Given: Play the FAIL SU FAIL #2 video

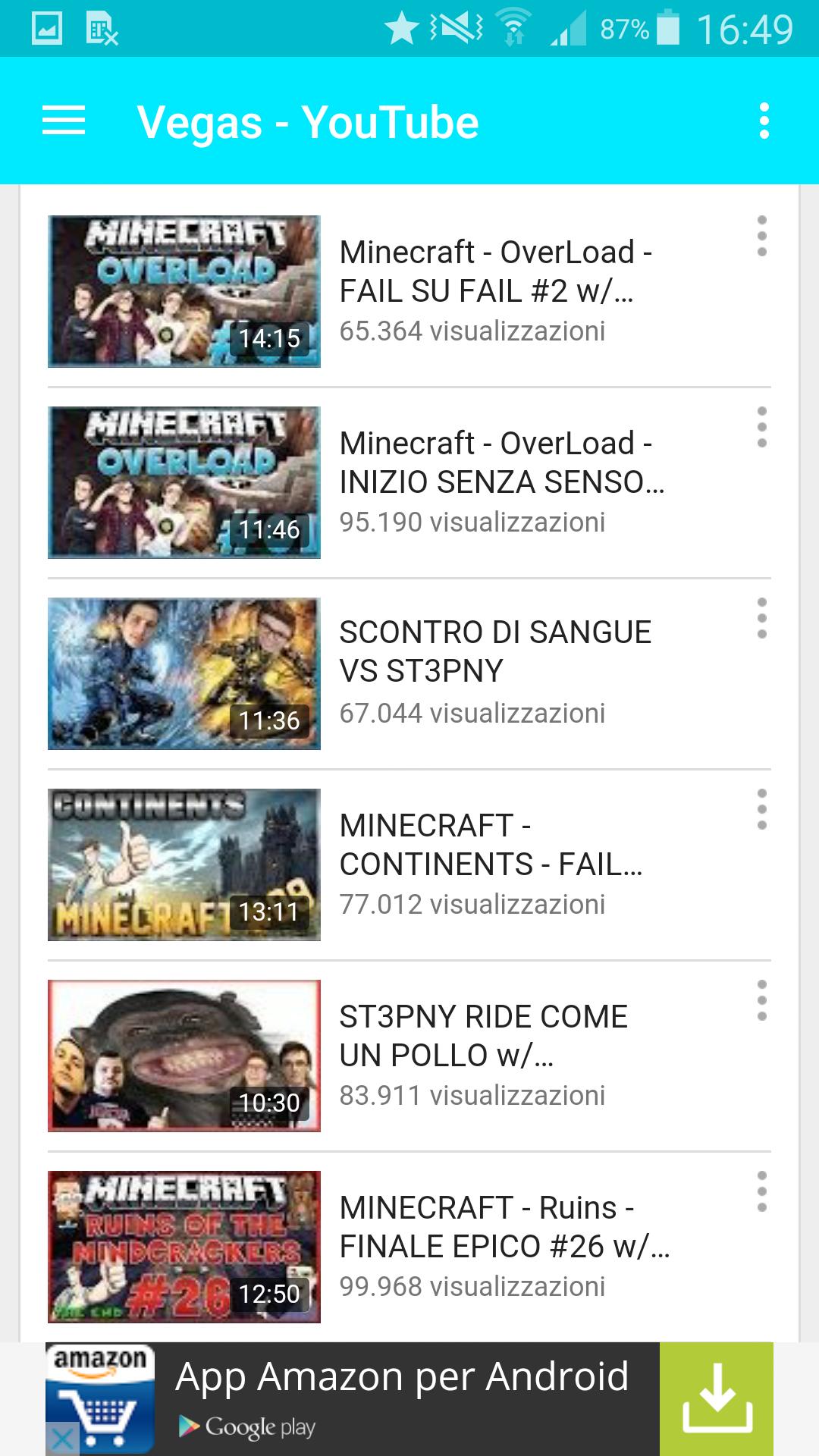Looking at the screenshot, I should 184,291.
